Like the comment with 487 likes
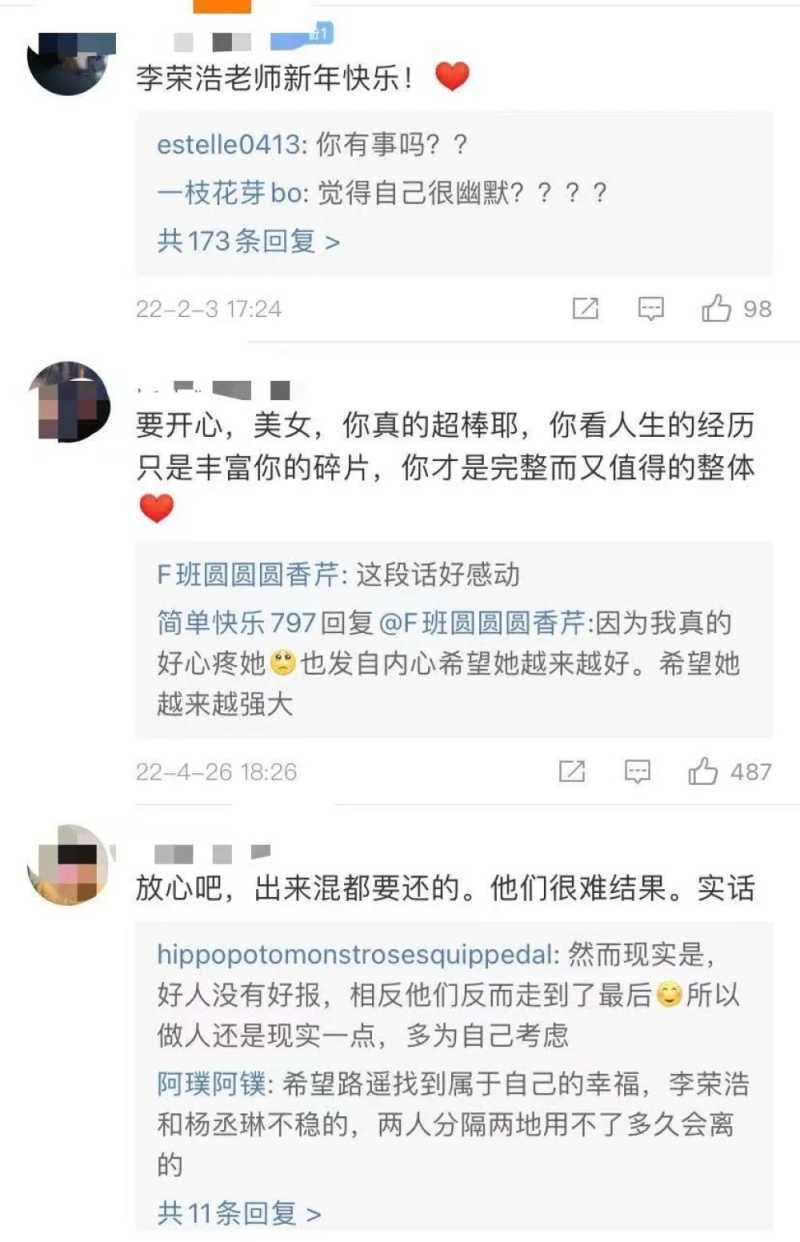The image size is (800, 1242). [x=703, y=771]
